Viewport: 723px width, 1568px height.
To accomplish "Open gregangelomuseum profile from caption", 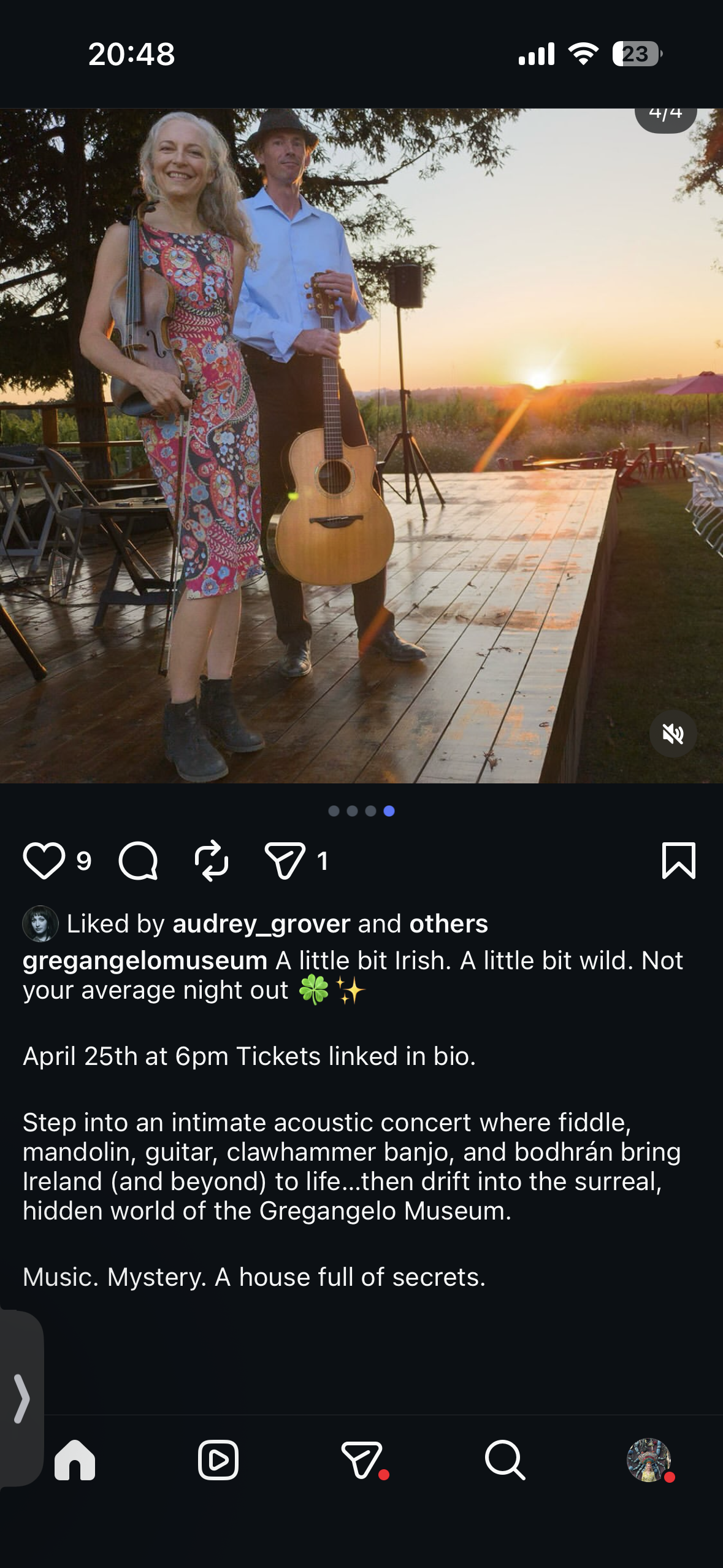I will coord(145,960).
